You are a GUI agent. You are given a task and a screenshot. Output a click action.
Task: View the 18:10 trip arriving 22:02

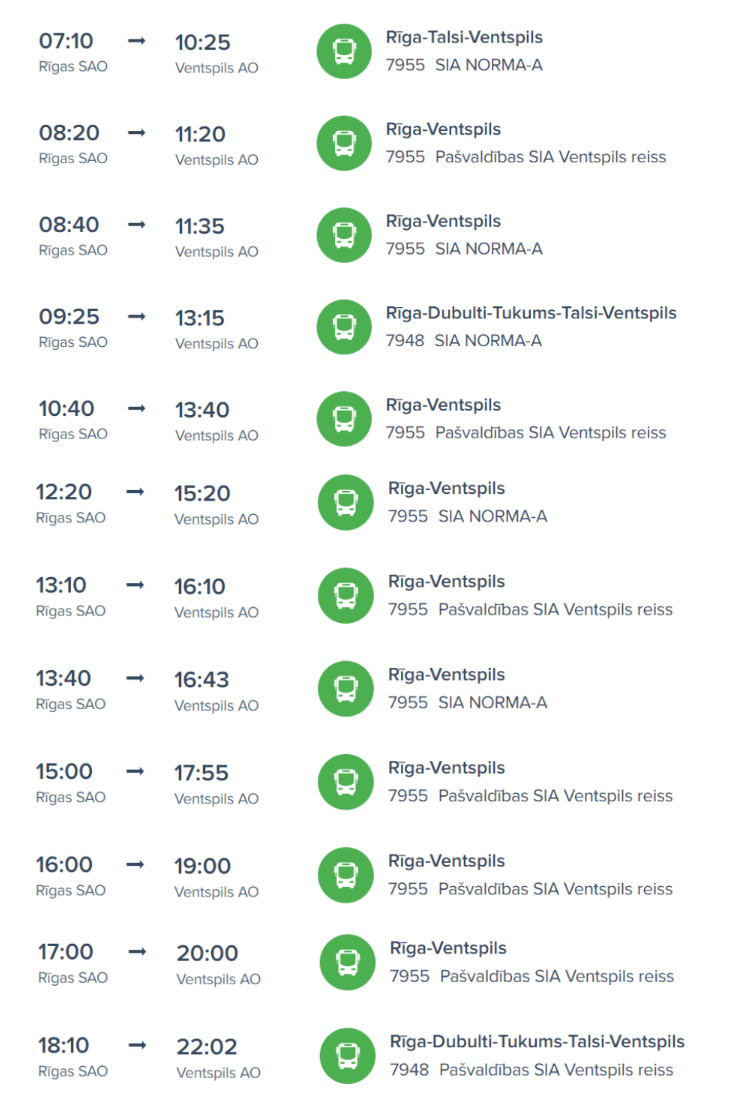click(x=537, y=1042)
